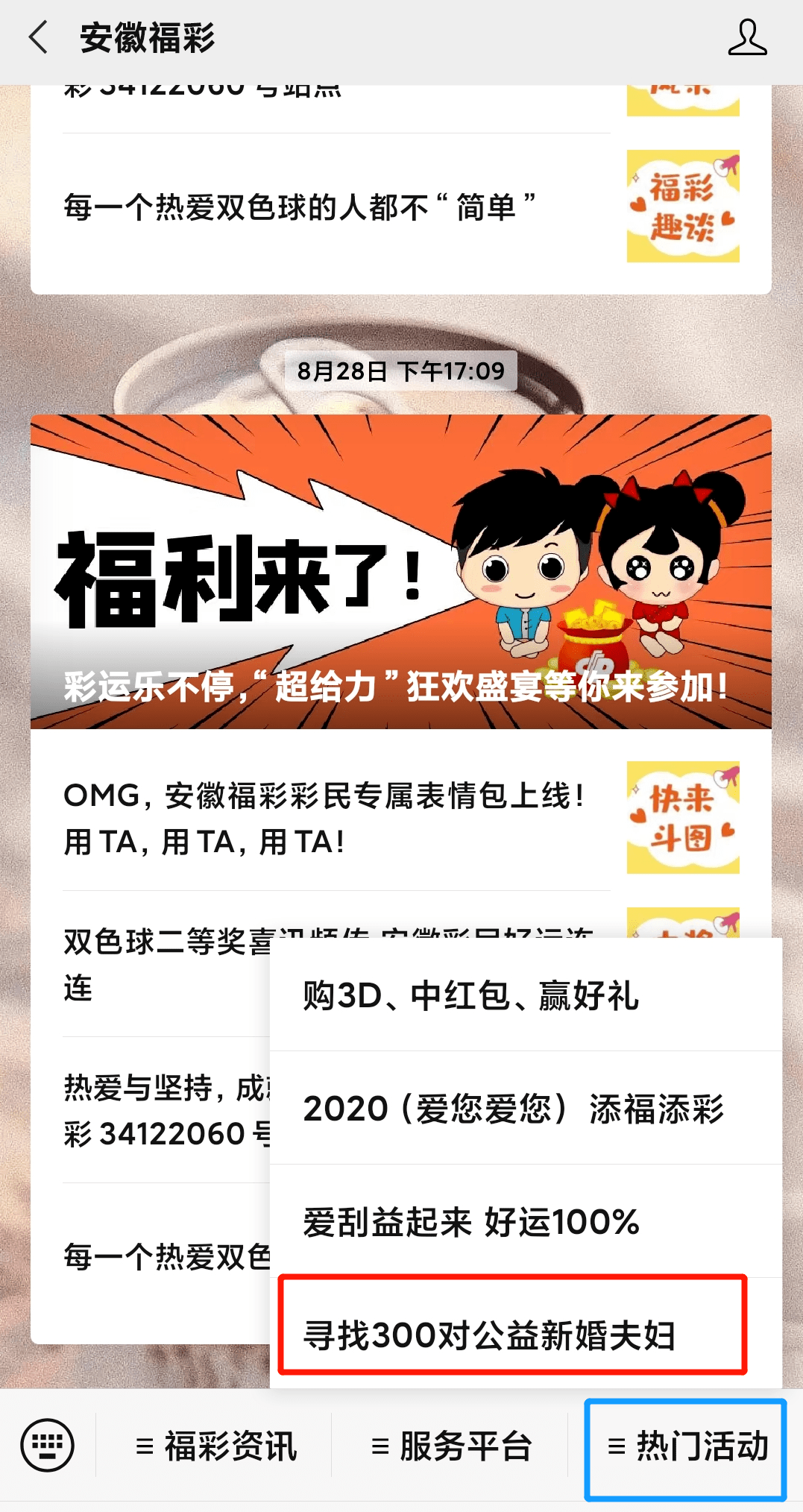Image resolution: width=803 pixels, height=1512 pixels.
Task: Expand the 服务平台 menu
Action: (450, 1446)
